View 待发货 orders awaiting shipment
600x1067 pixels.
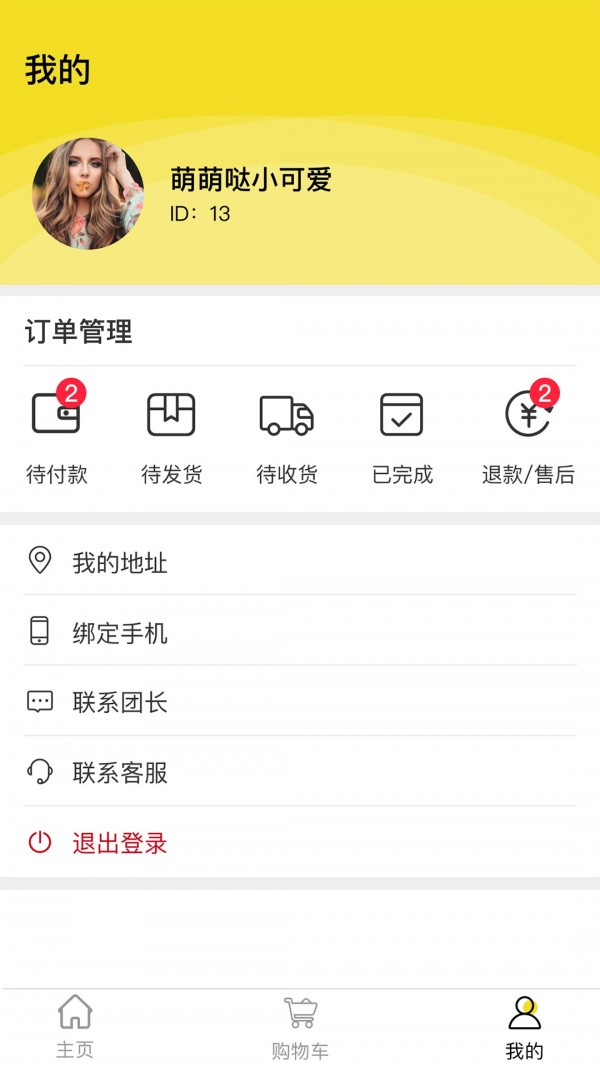[x=171, y=435]
